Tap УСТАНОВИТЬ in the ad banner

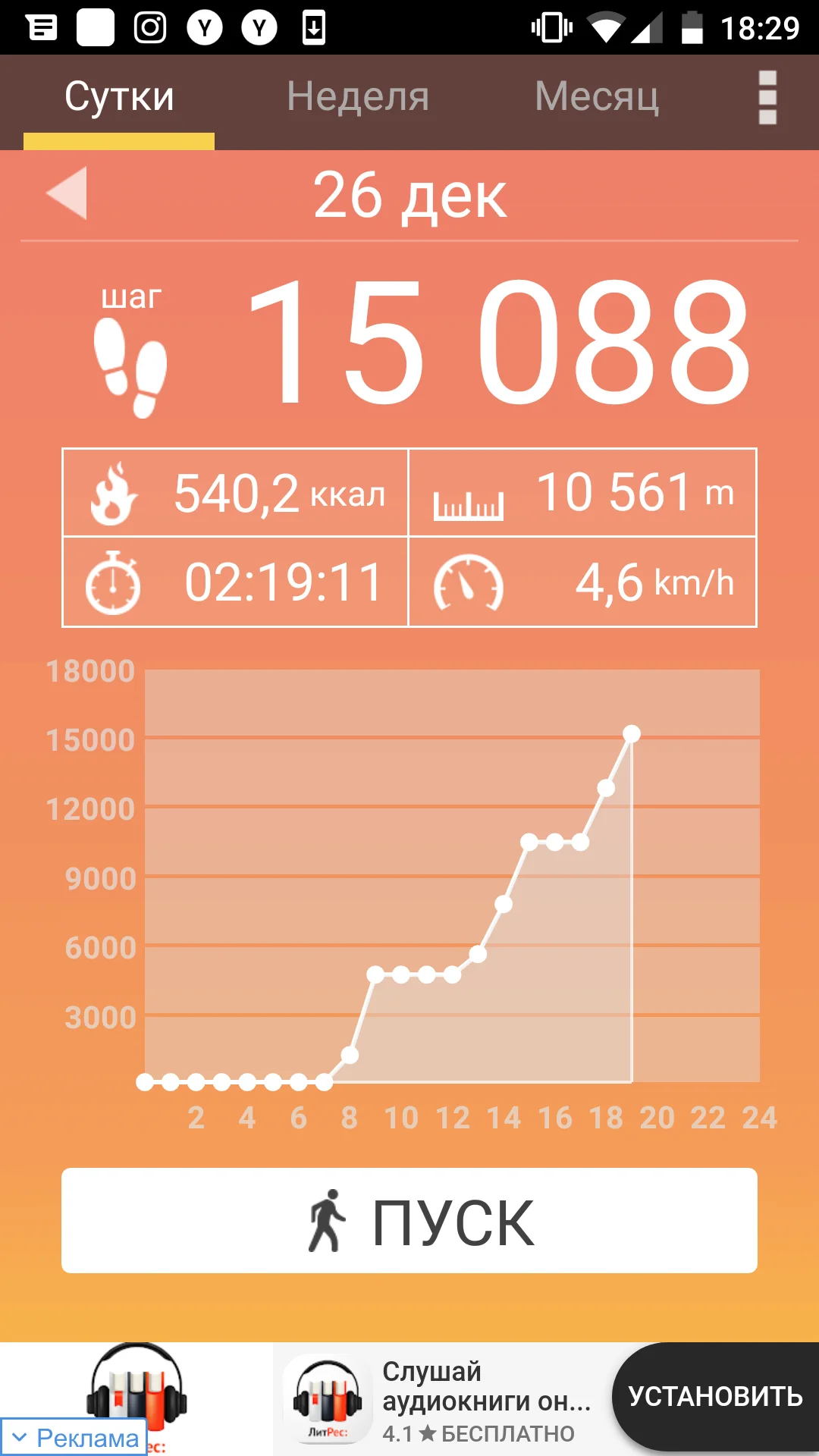pos(715,1396)
